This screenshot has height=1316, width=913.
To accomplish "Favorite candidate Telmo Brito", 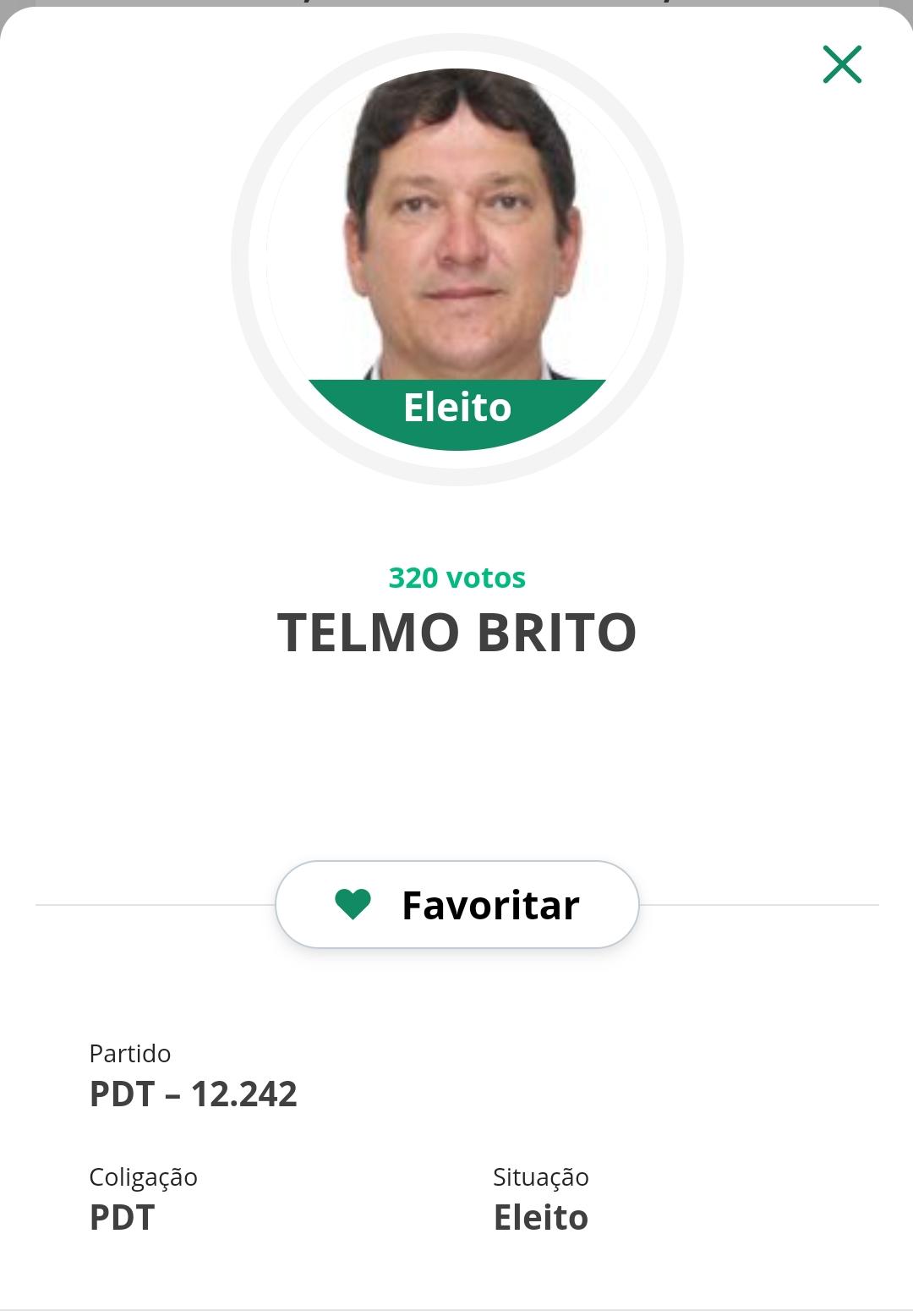I will click(x=457, y=905).
